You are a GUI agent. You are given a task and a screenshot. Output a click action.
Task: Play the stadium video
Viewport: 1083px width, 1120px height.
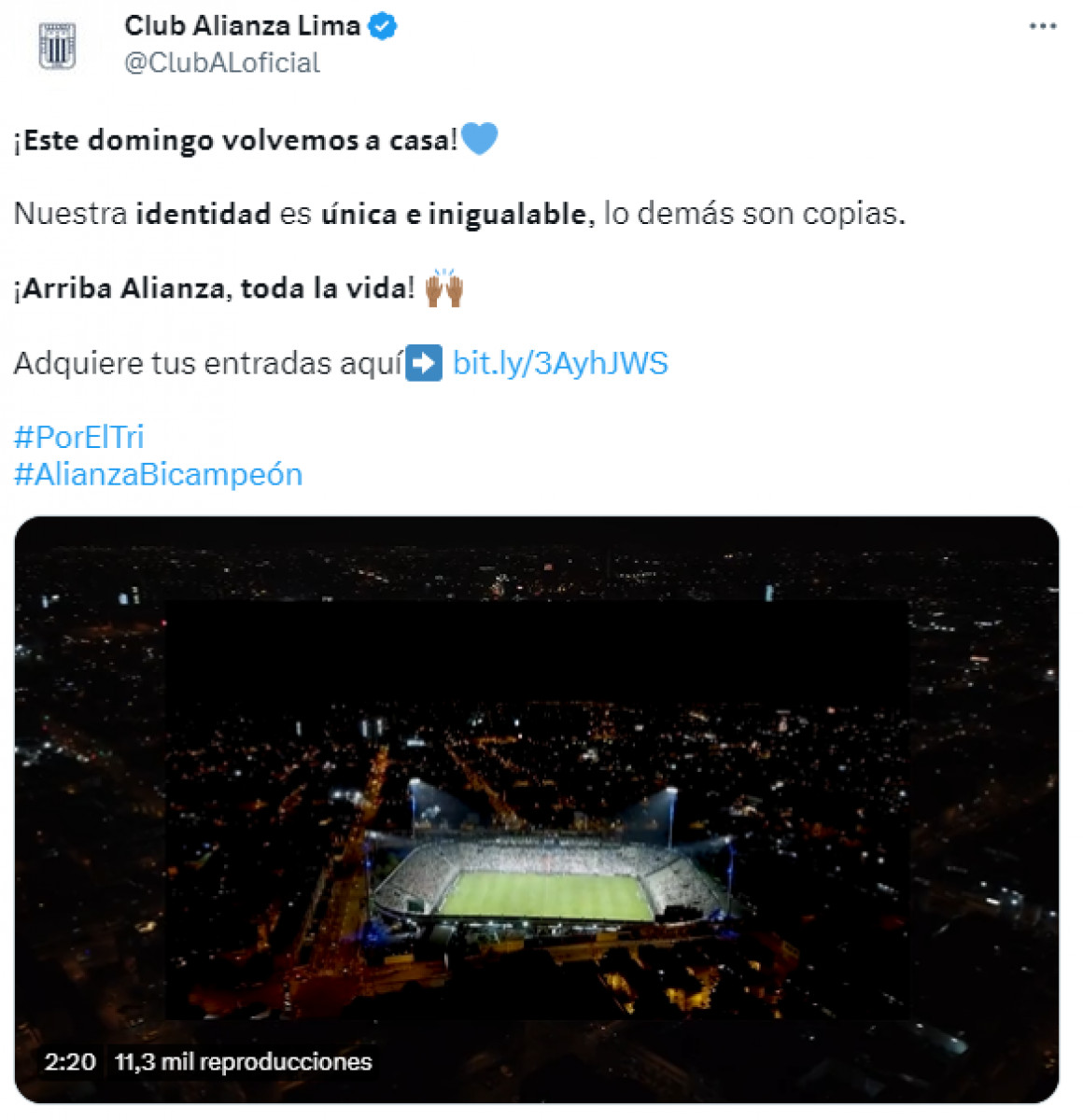[537, 808]
